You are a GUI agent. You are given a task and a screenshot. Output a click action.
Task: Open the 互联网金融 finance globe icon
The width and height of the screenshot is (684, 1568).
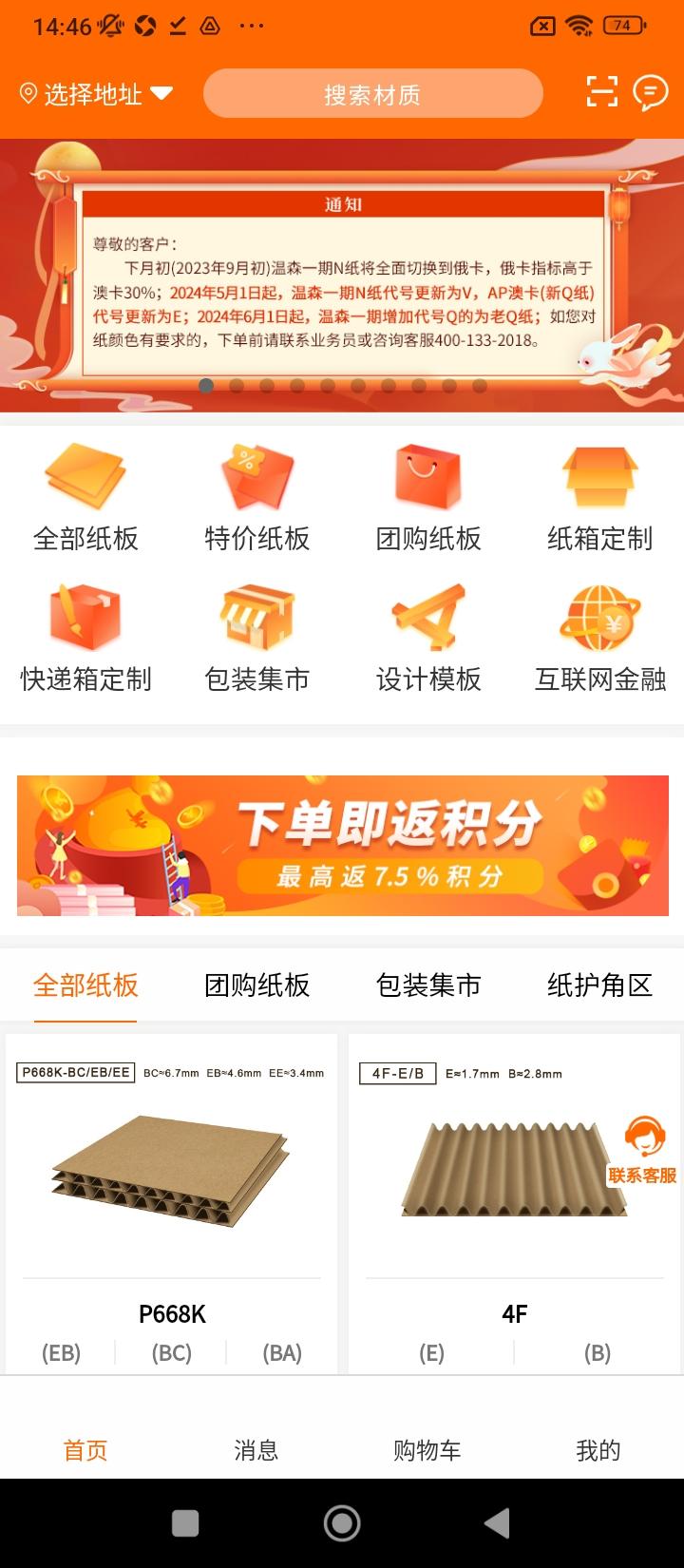(x=598, y=618)
